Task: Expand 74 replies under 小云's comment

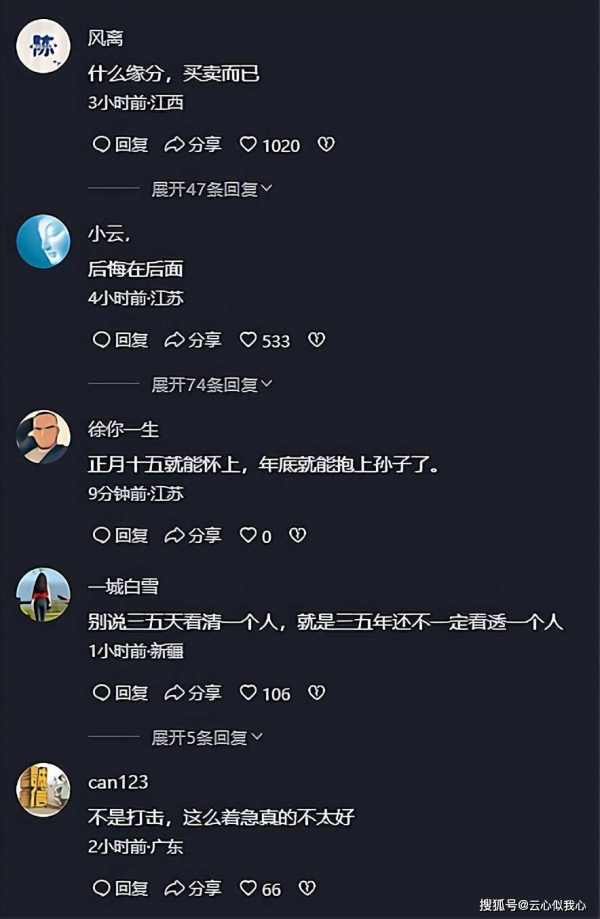Action: tap(212, 384)
